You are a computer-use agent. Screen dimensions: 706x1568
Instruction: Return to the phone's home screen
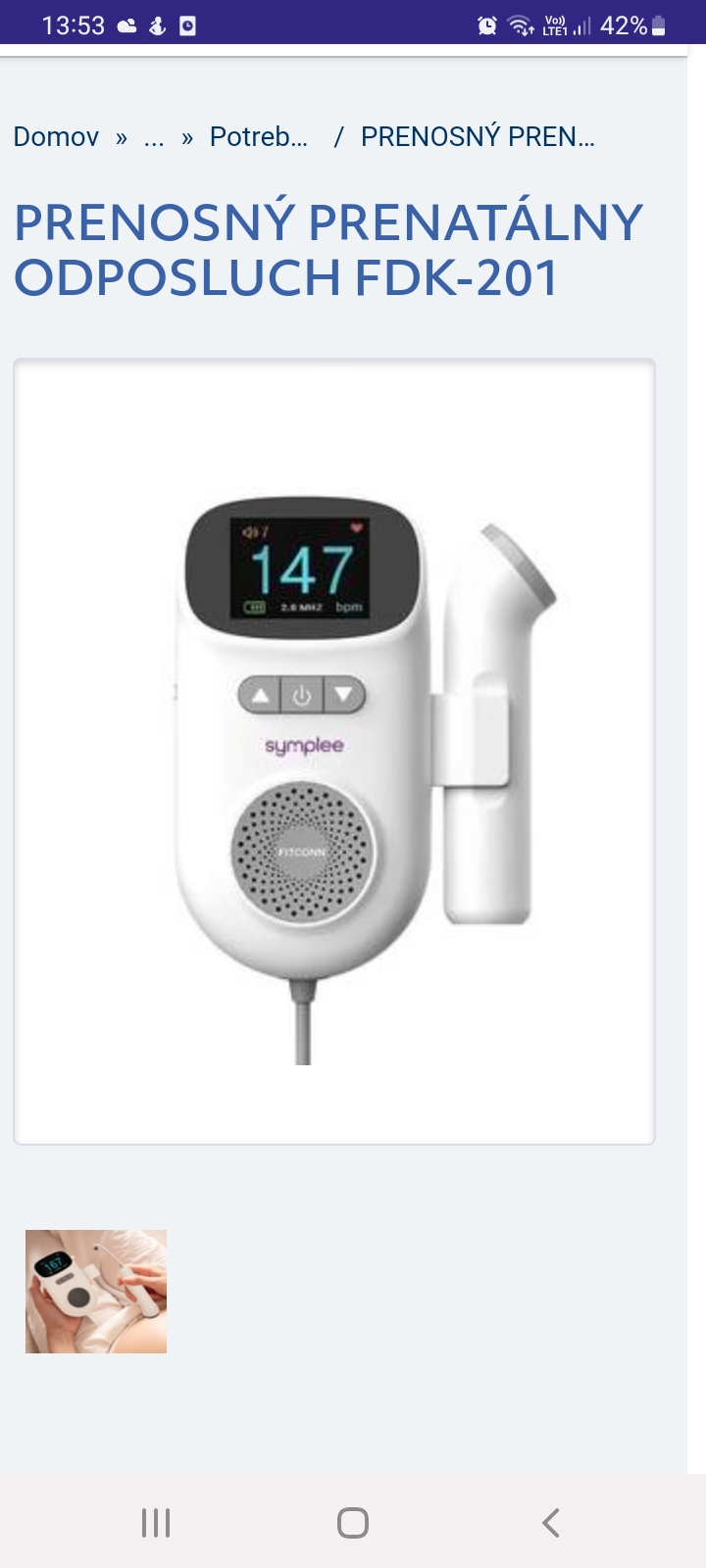click(x=353, y=1522)
